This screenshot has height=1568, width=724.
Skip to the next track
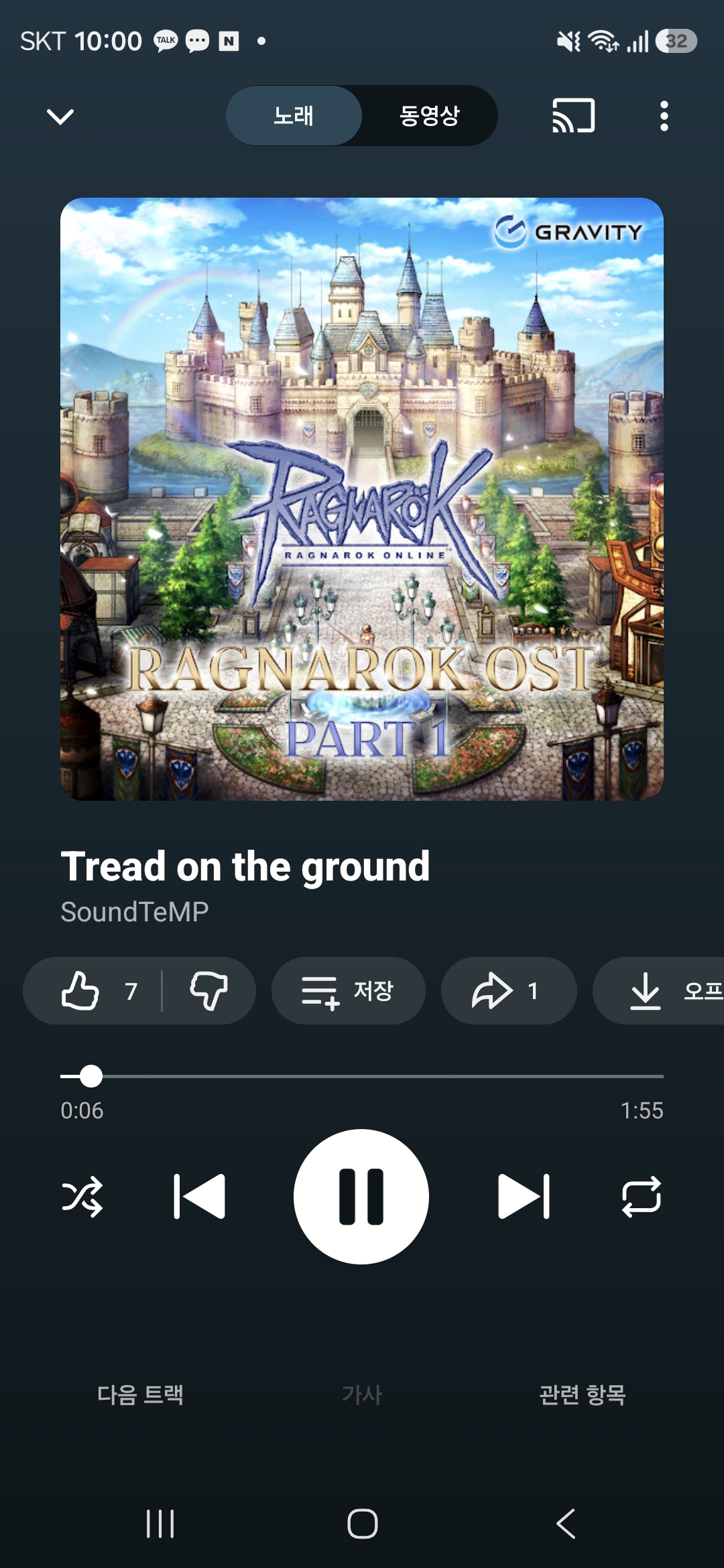524,1196
